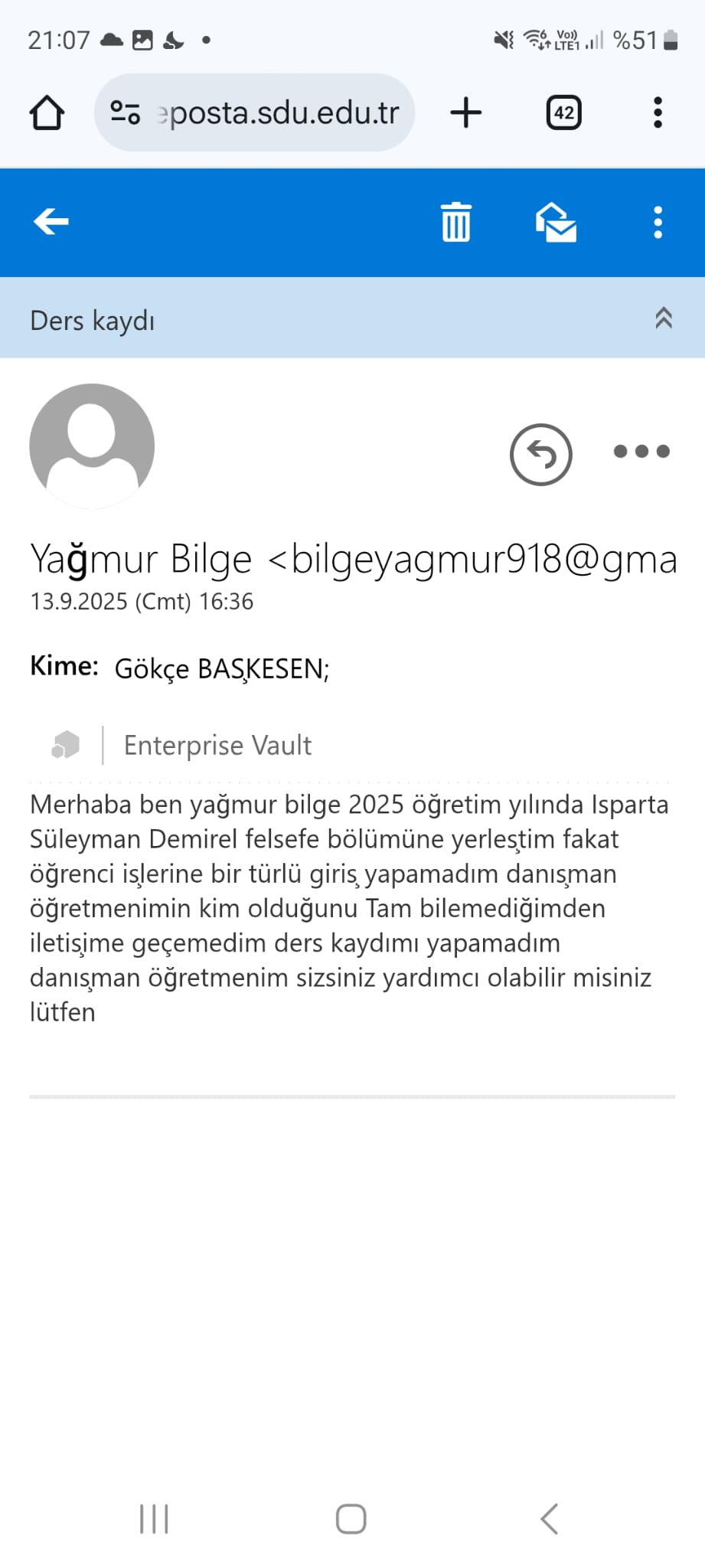The width and height of the screenshot is (705, 1568).
Task: Open more actions beside the reply button
Action: 641,452
